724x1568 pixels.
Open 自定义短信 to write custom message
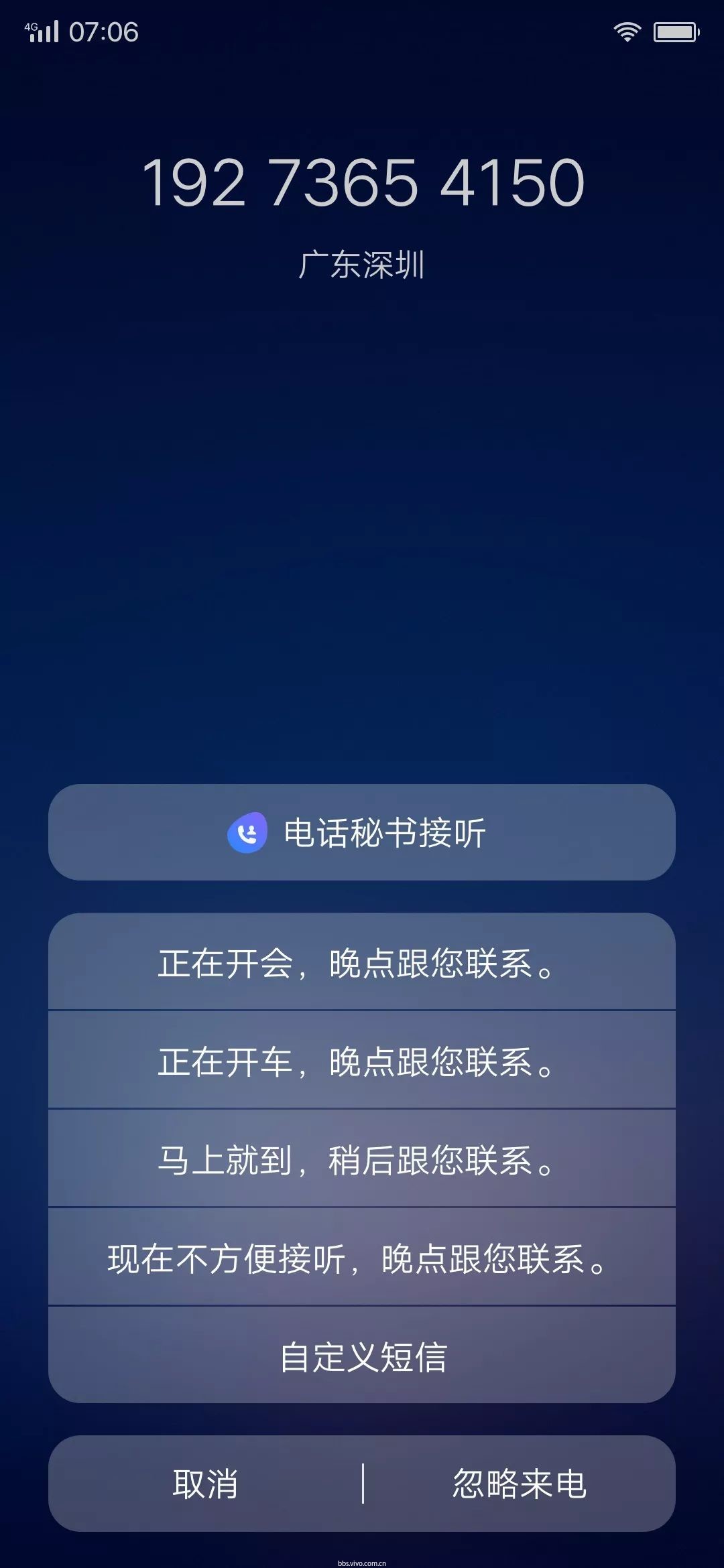362,1356
